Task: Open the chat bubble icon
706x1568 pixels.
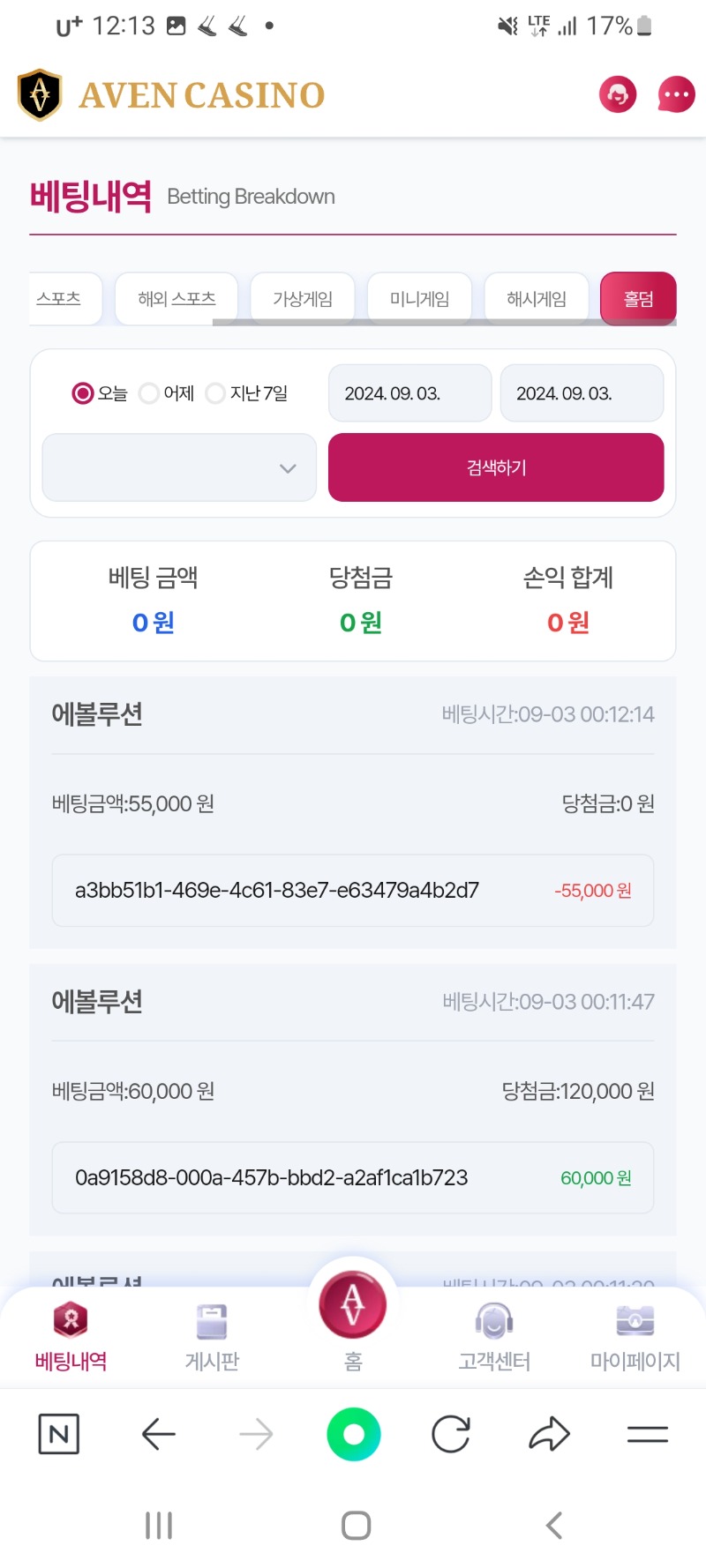Action: pyautogui.click(x=676, y=94)
